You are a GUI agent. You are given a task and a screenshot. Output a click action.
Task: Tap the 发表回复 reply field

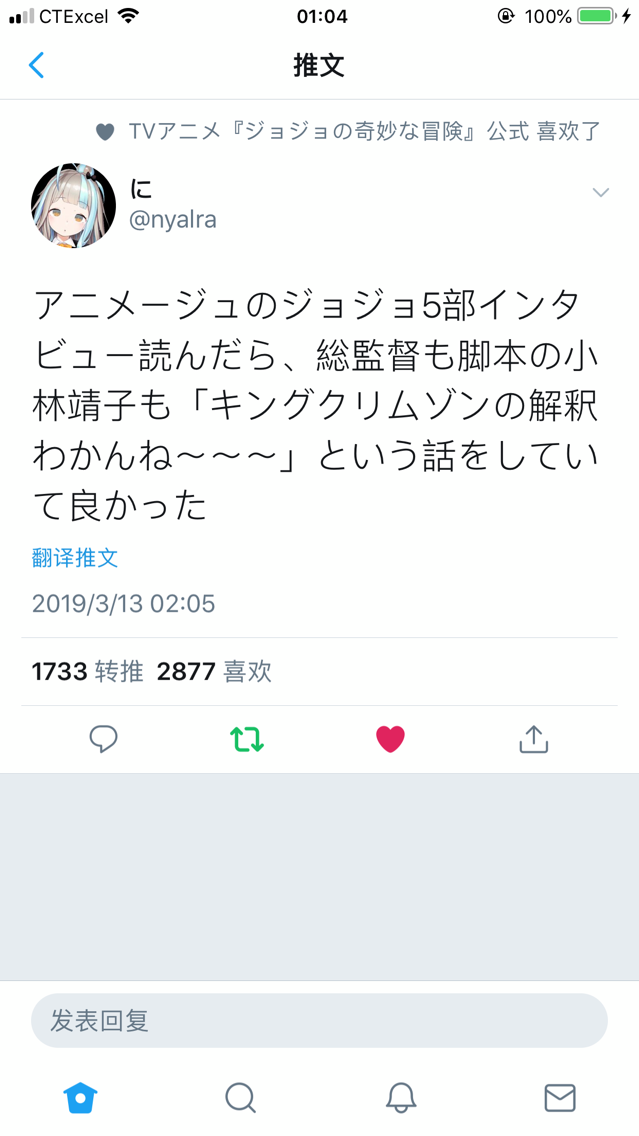point(319,1021)
